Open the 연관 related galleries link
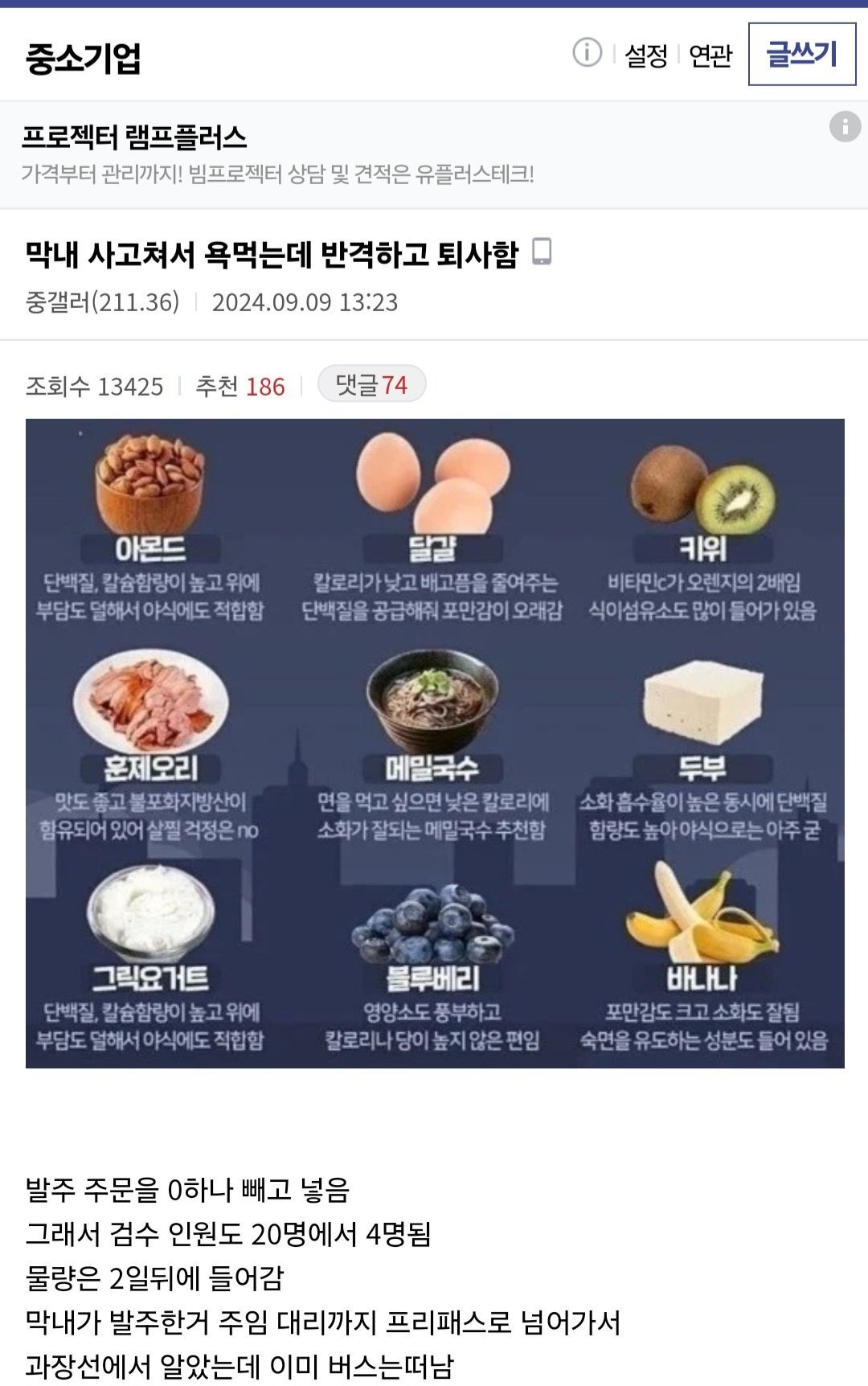This screenshot has height=1386, width=868. coord(710,55)
